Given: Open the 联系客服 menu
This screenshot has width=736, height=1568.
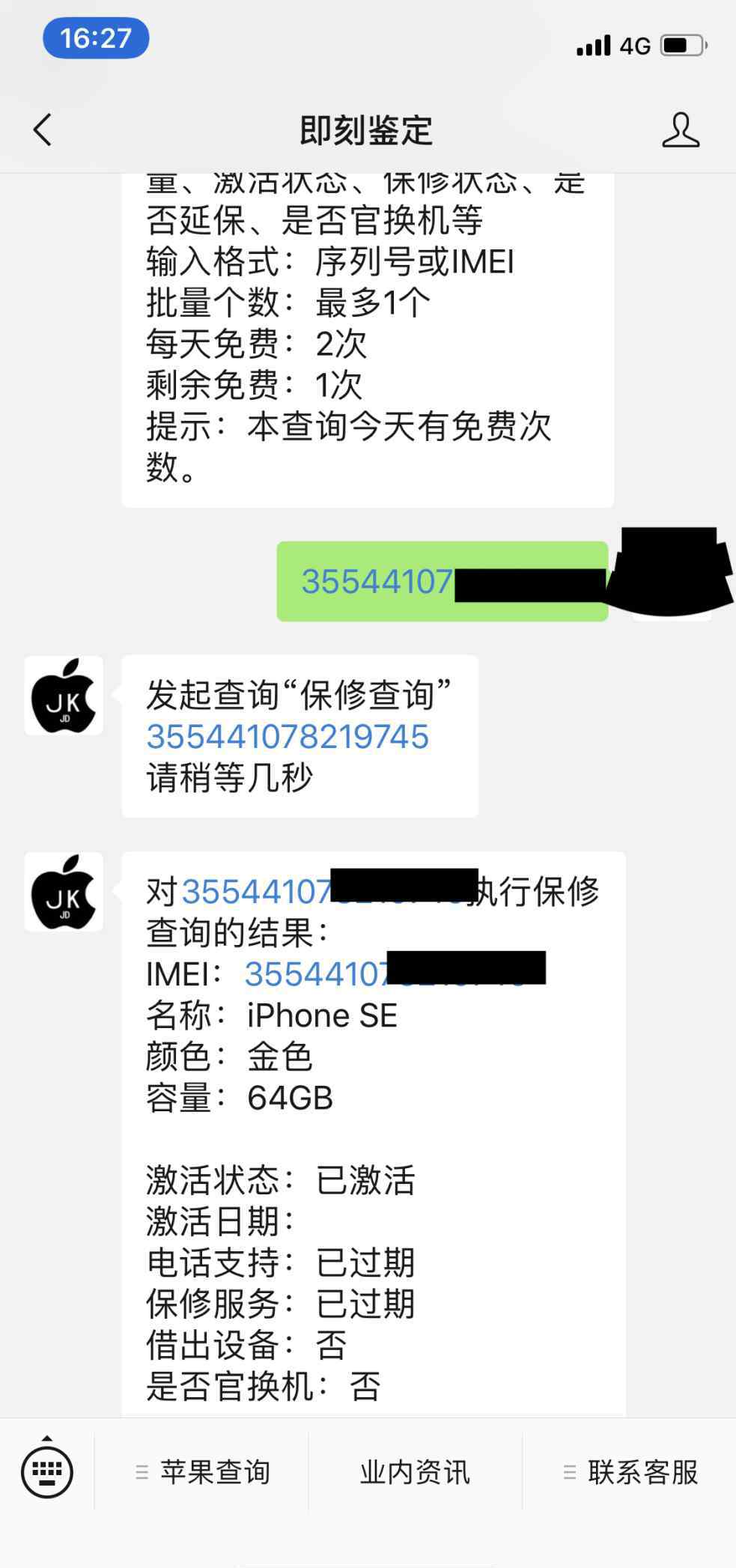Looking at the screenshot, I should (630, 1472).
